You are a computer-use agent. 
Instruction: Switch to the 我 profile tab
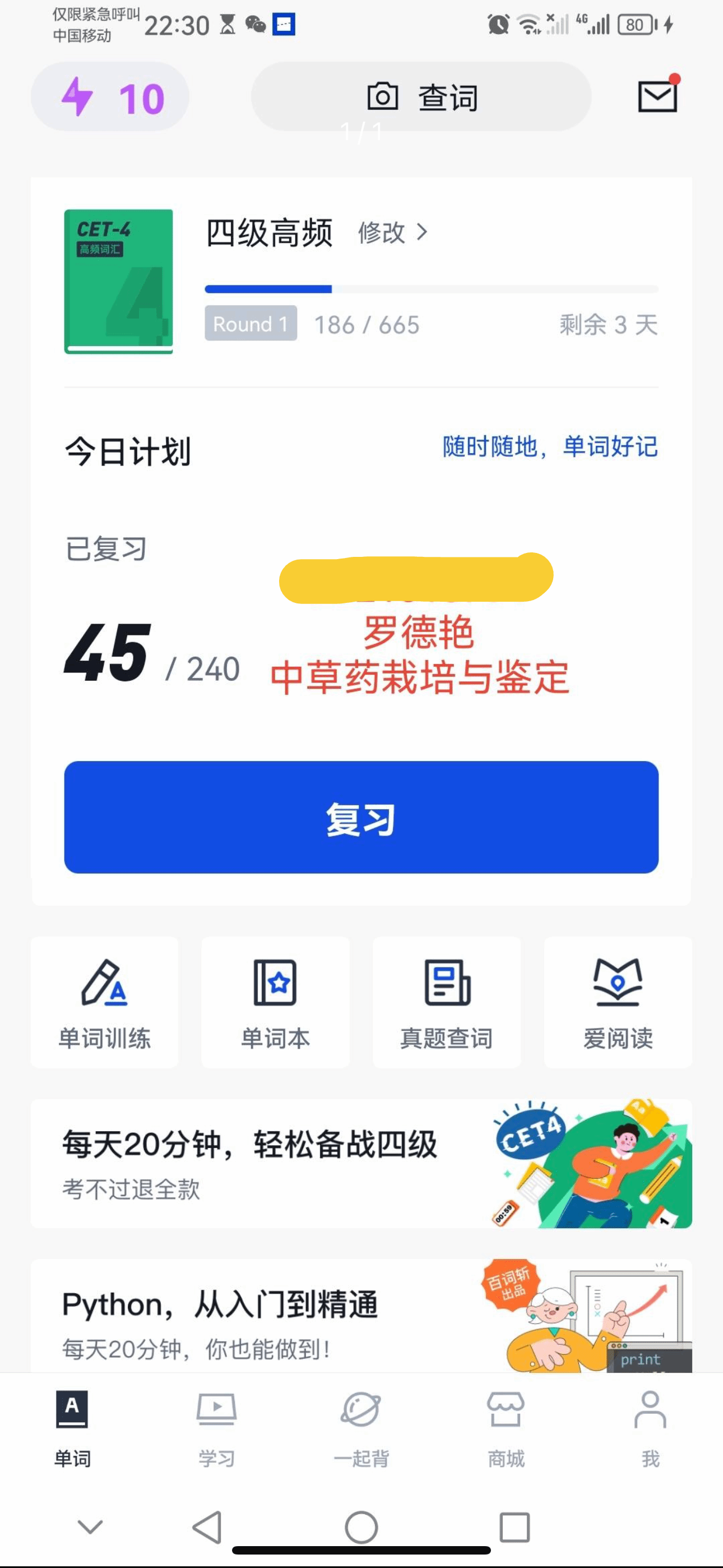650,1427
